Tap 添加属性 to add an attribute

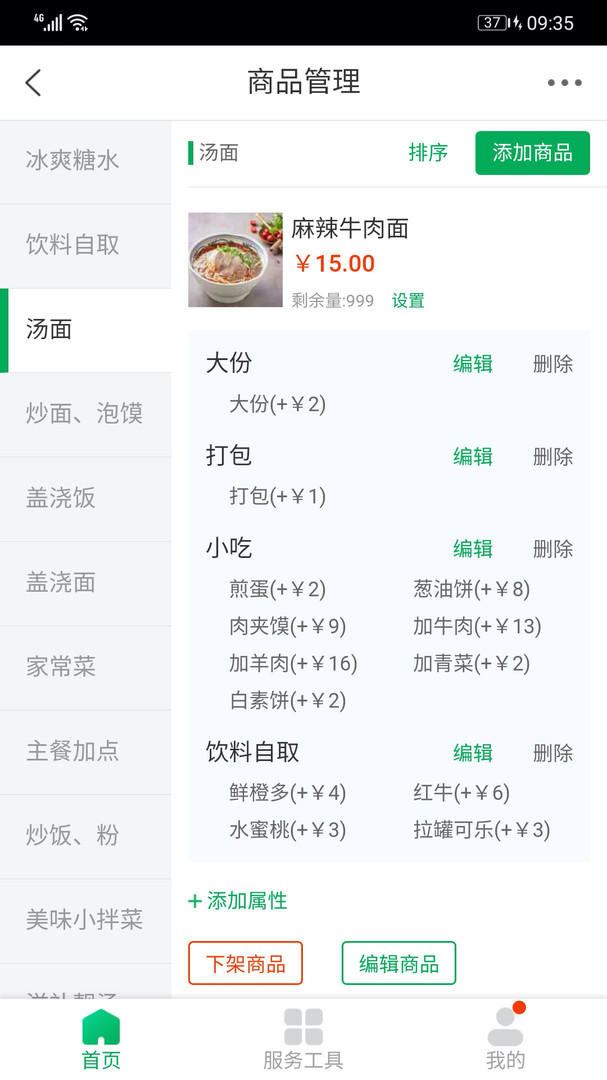pyautogui.click(x=238, y=901)
